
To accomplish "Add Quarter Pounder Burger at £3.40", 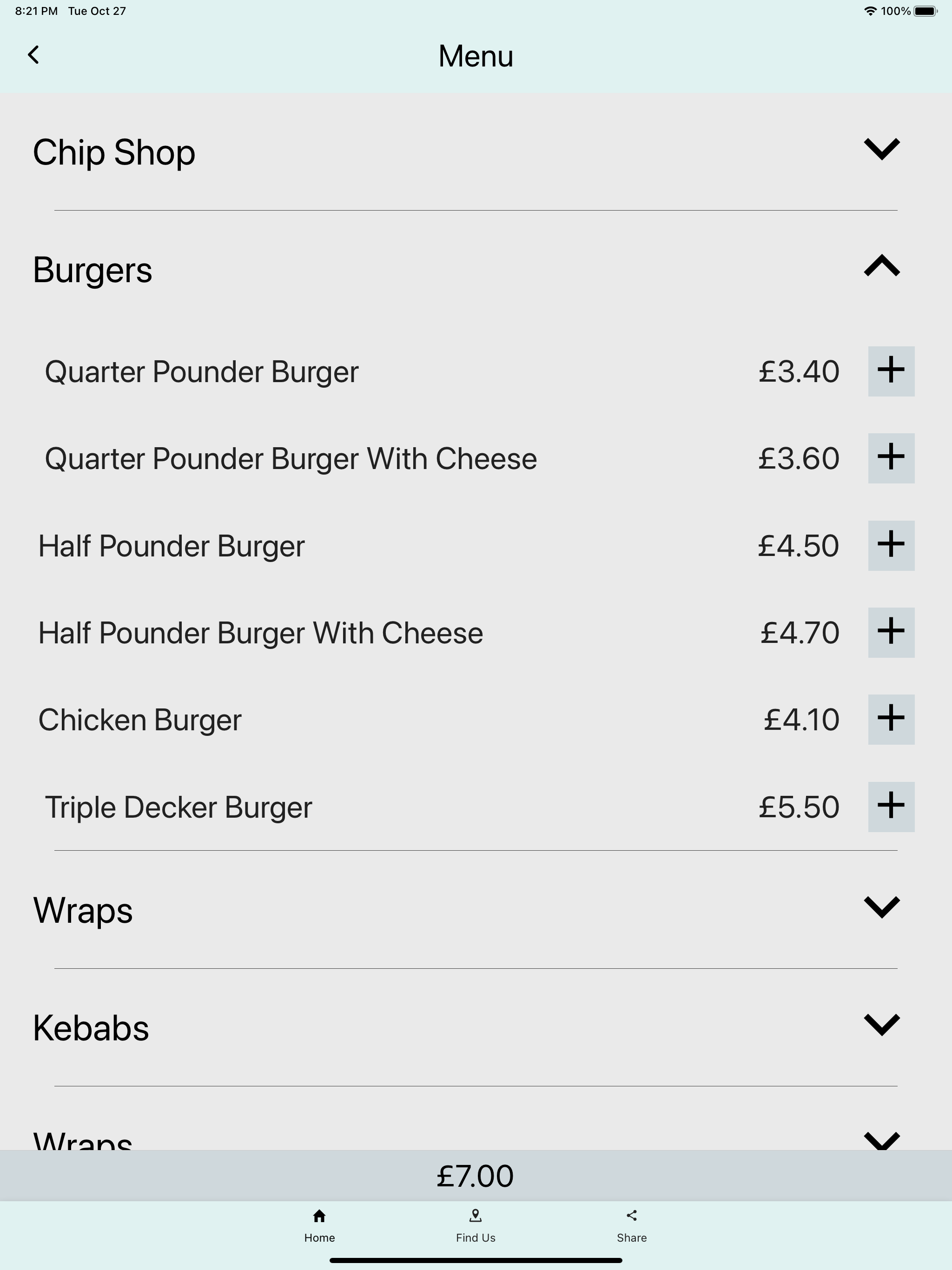I will pos(891,371).
